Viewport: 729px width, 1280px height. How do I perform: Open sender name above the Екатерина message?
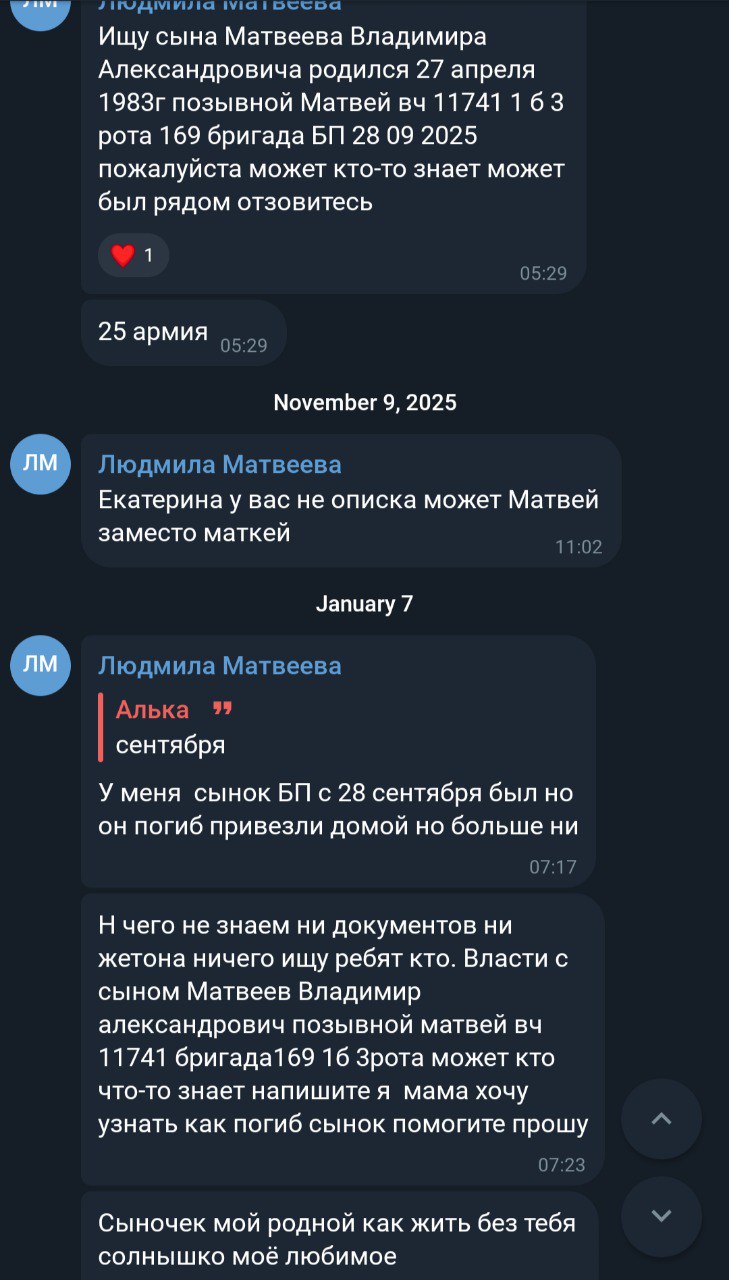point(219,465)
